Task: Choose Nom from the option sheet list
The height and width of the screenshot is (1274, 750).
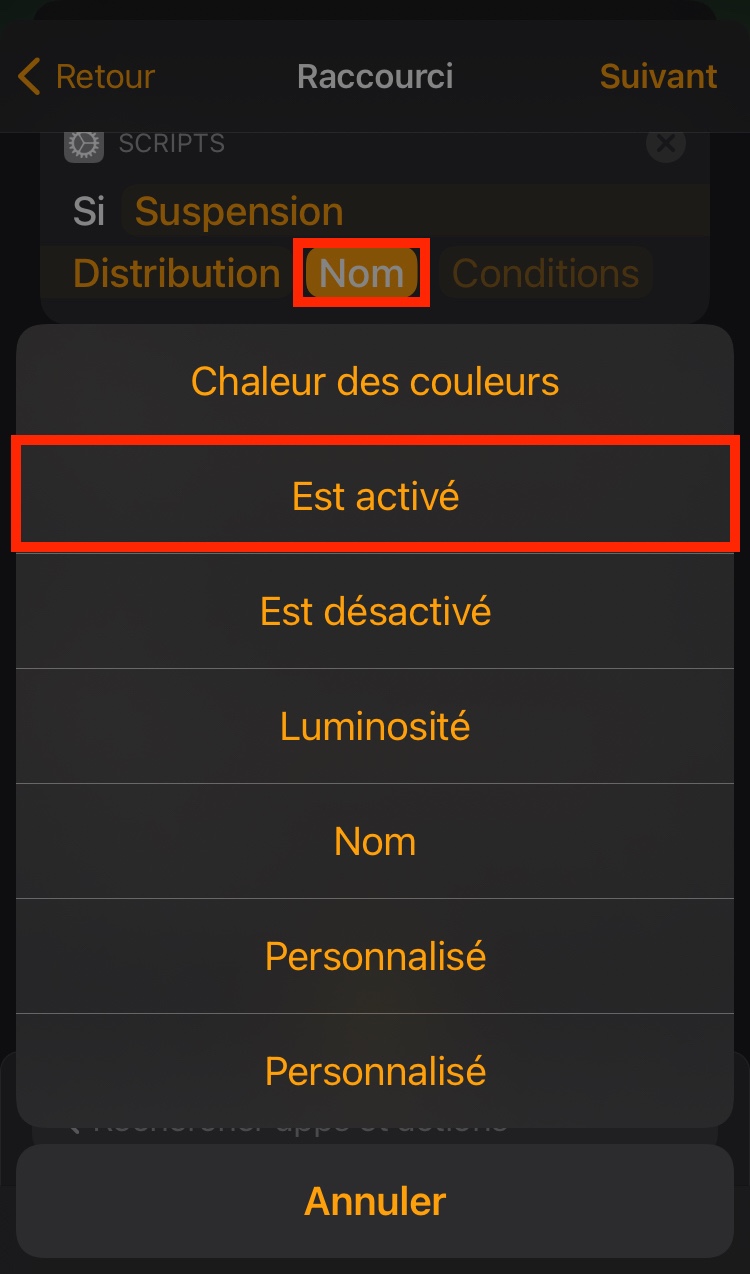Action: click(375, 841)
